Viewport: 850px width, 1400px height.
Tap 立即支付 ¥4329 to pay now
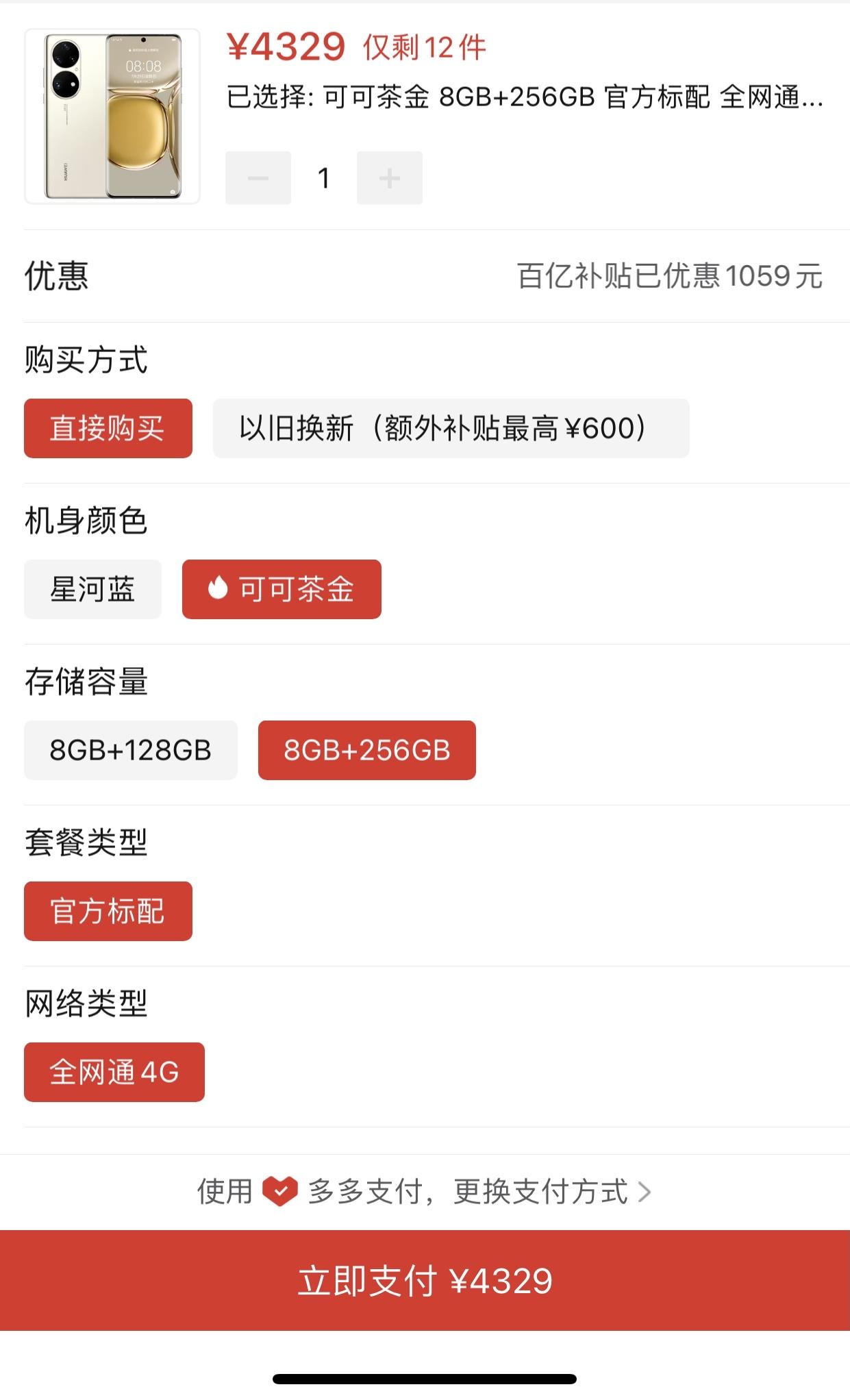[x=425, y=1280]
